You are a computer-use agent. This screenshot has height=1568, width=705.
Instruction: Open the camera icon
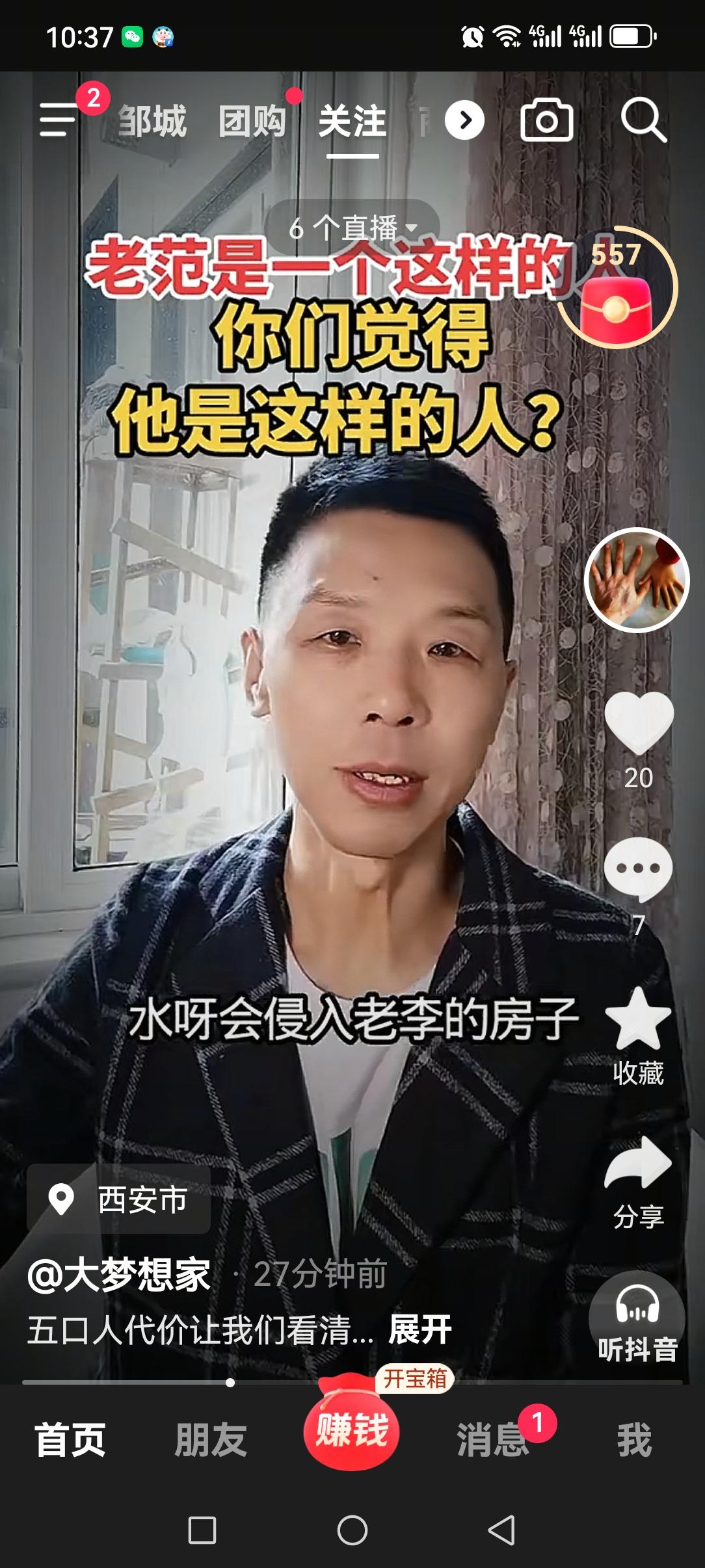[x=546, y=120]
